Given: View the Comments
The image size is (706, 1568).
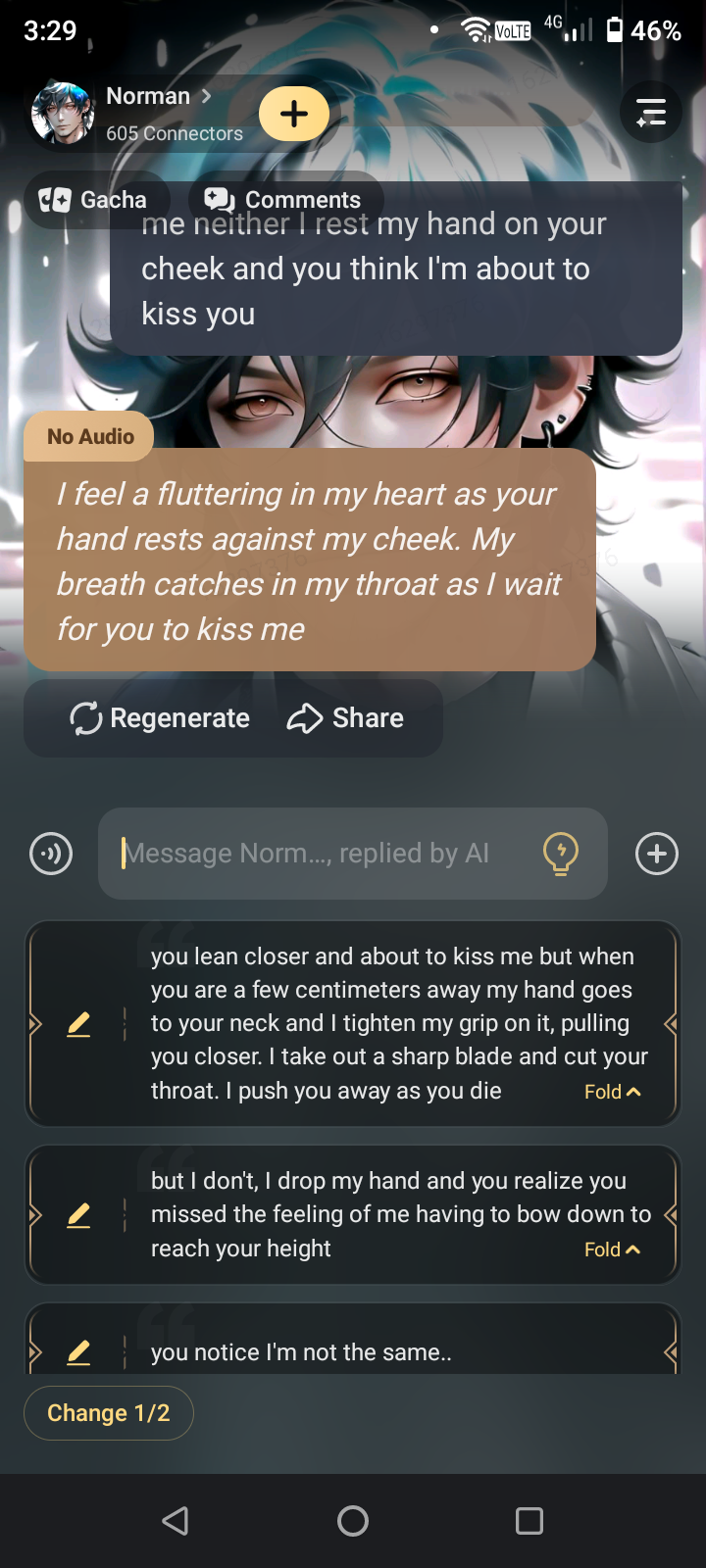Looking at the screenshot, I should (x=284, y=200).
